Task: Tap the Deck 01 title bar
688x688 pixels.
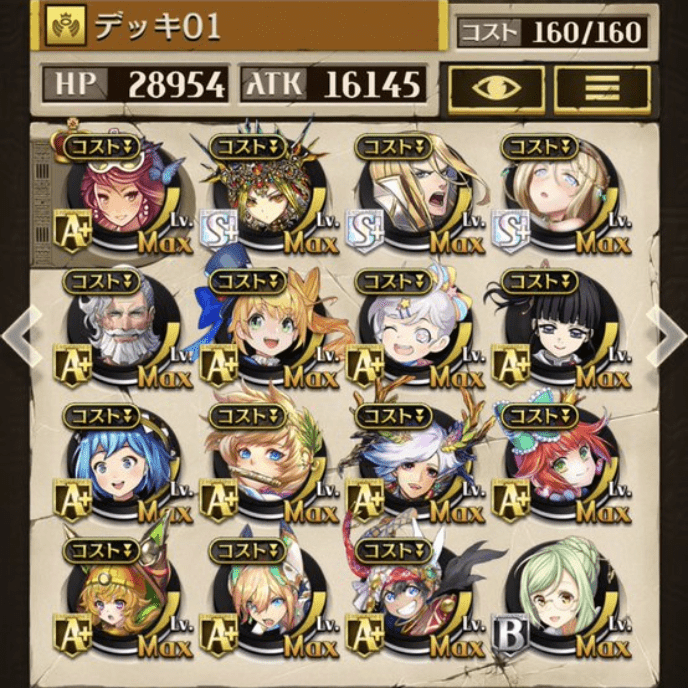Action: tap(240, 26)
